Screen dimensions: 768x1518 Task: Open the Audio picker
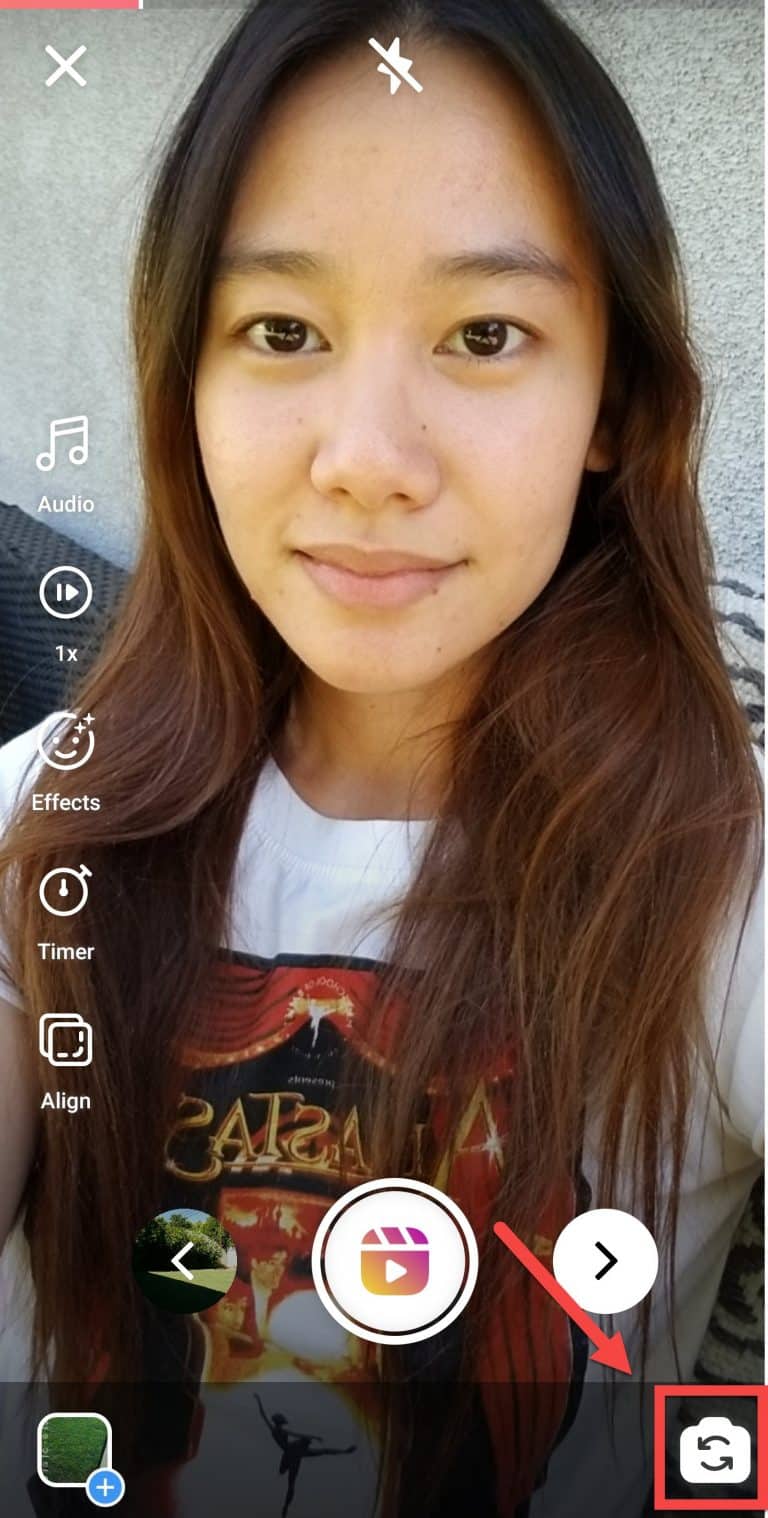(66, 465)
